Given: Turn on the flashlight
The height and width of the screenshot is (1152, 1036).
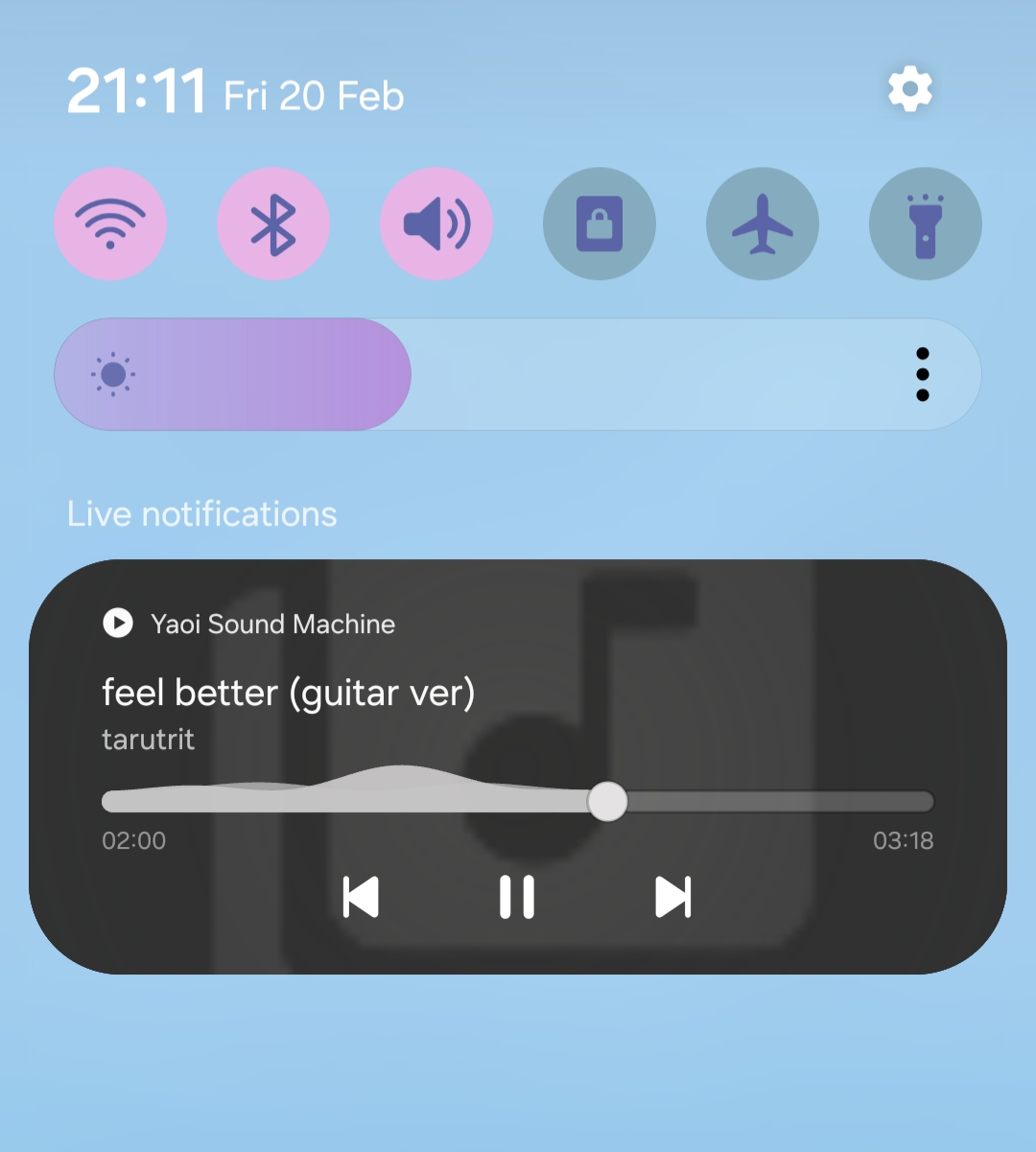Looking at the screenshot, I should 925,224.
